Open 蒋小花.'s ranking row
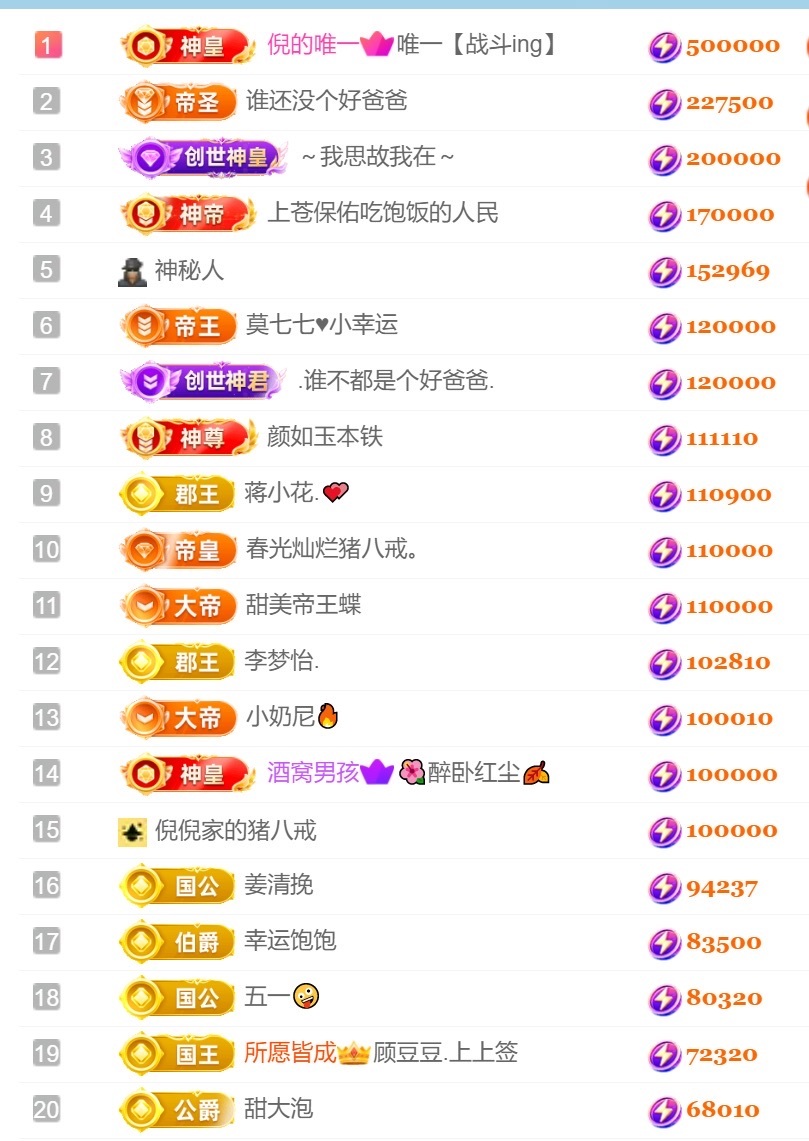The width and height of the screenshot is (809, 1141). pos(281,494)
